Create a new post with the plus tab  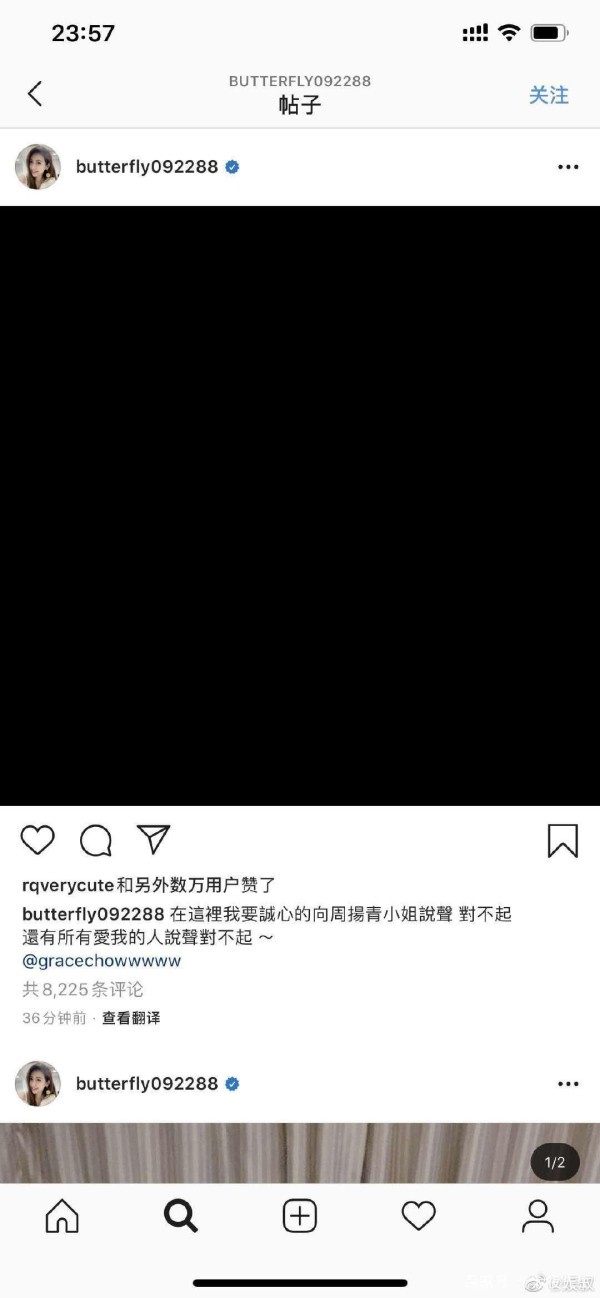click(300, 1216)
